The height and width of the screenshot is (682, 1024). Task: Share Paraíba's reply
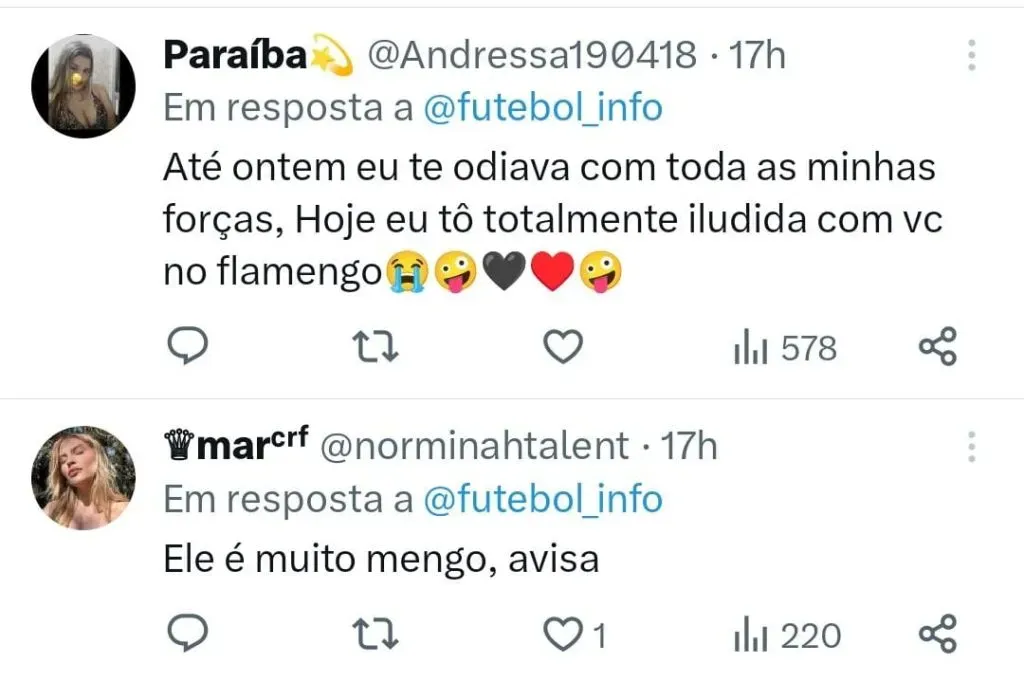pyautogui.click(x=938, y=347)
